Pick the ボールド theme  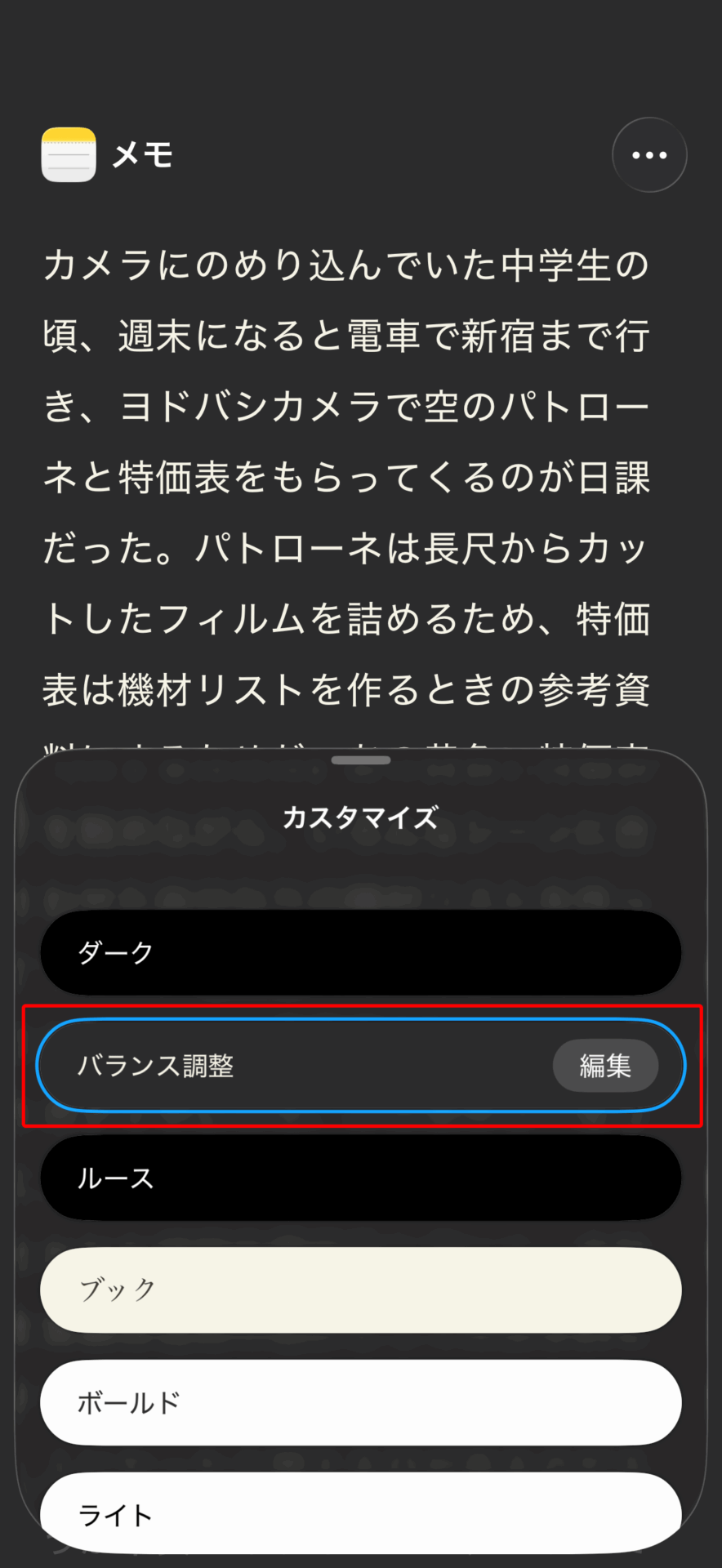pyautogui.click(x=360, y=1402)
